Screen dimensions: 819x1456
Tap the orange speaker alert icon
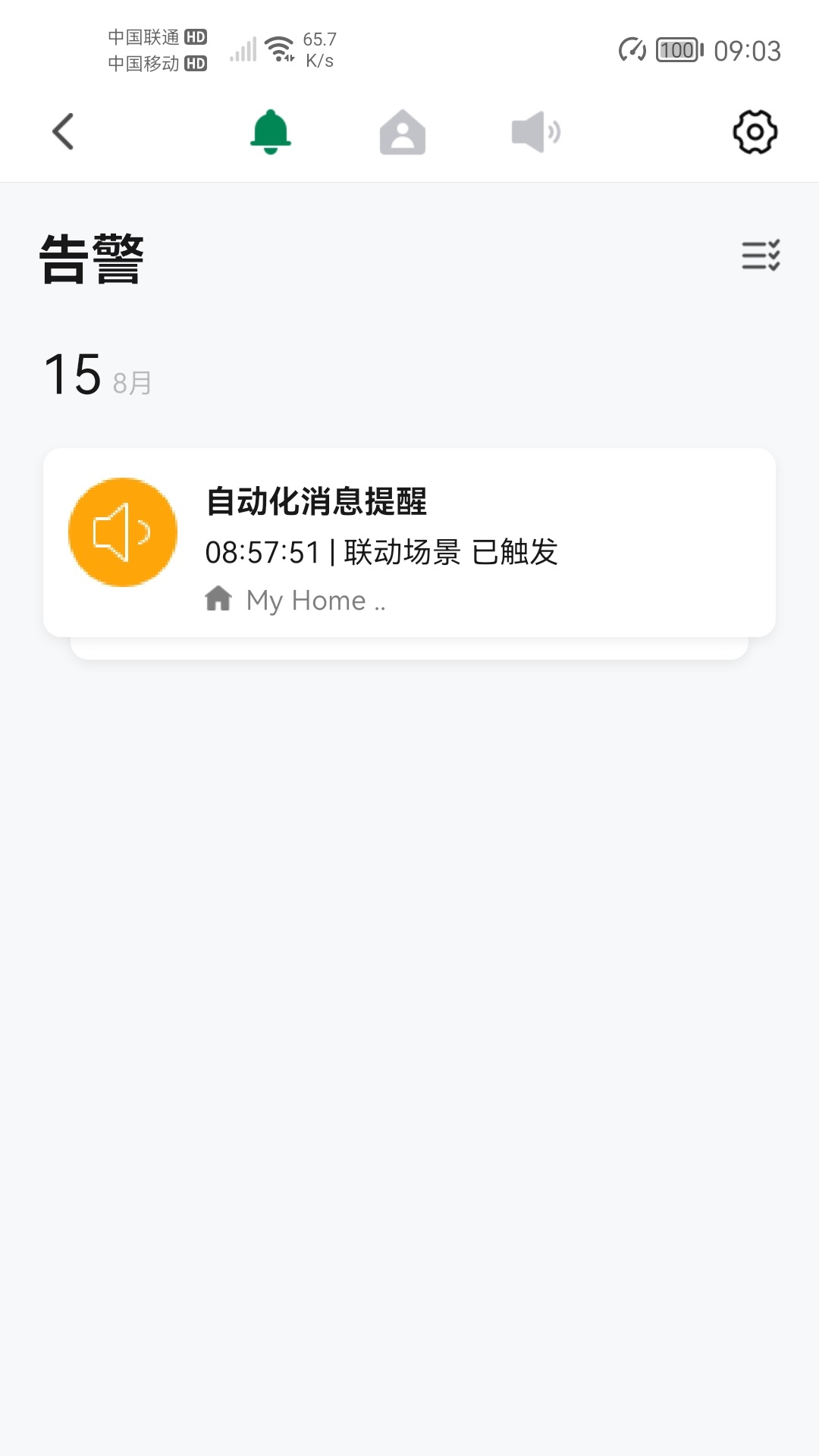click(123, 532)
